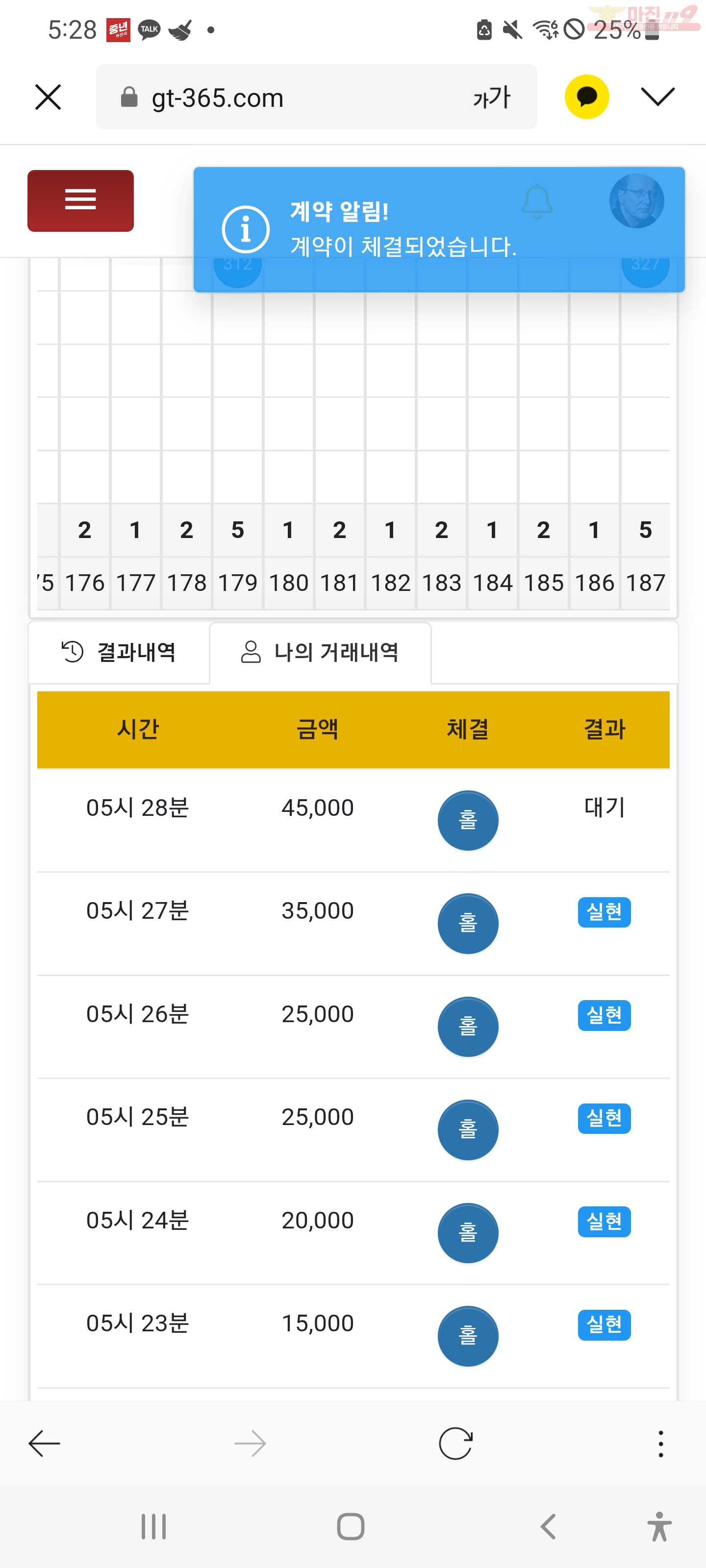
Task: Reload the current page
Action: [455, 1443]
